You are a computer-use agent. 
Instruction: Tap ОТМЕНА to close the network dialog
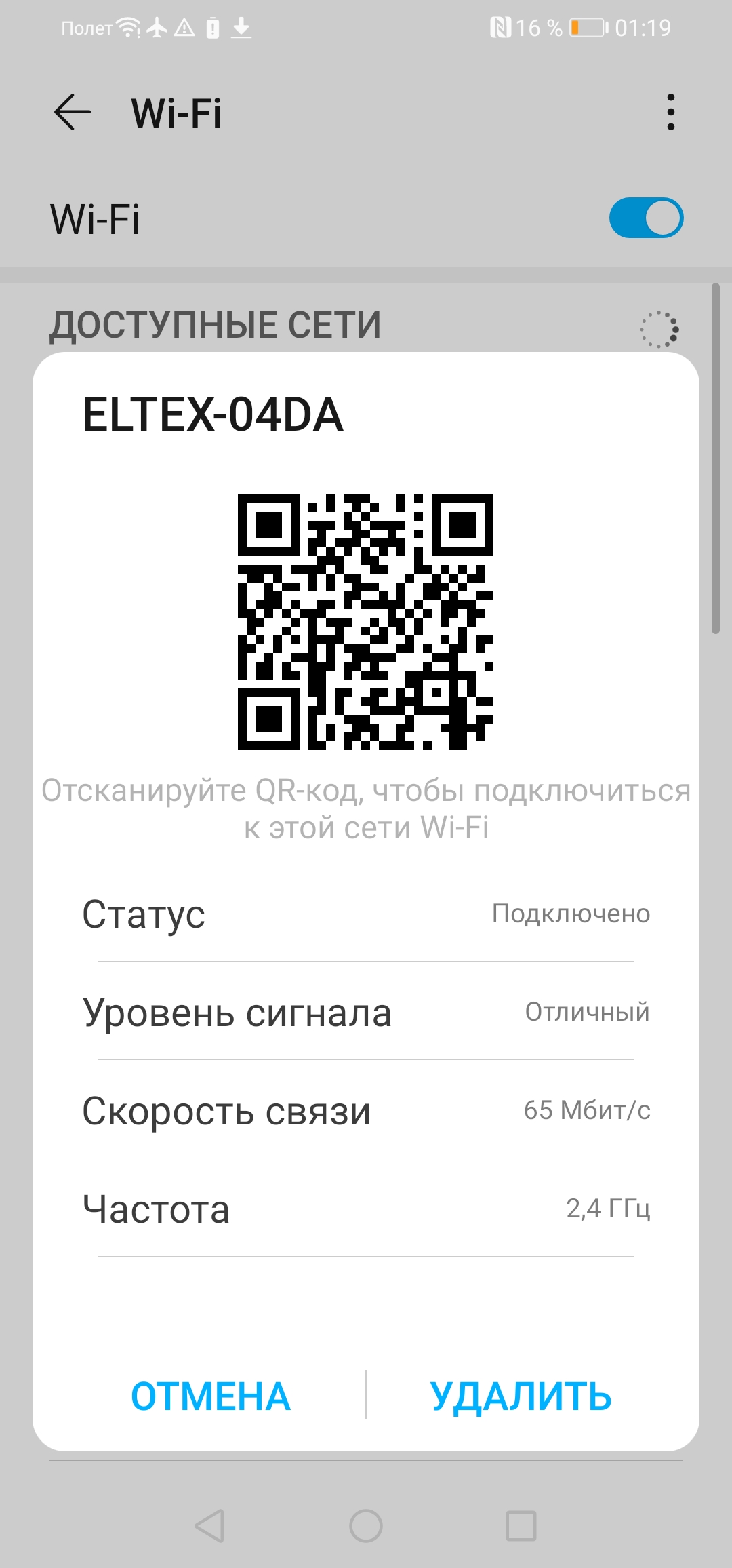pos(211,1396)
